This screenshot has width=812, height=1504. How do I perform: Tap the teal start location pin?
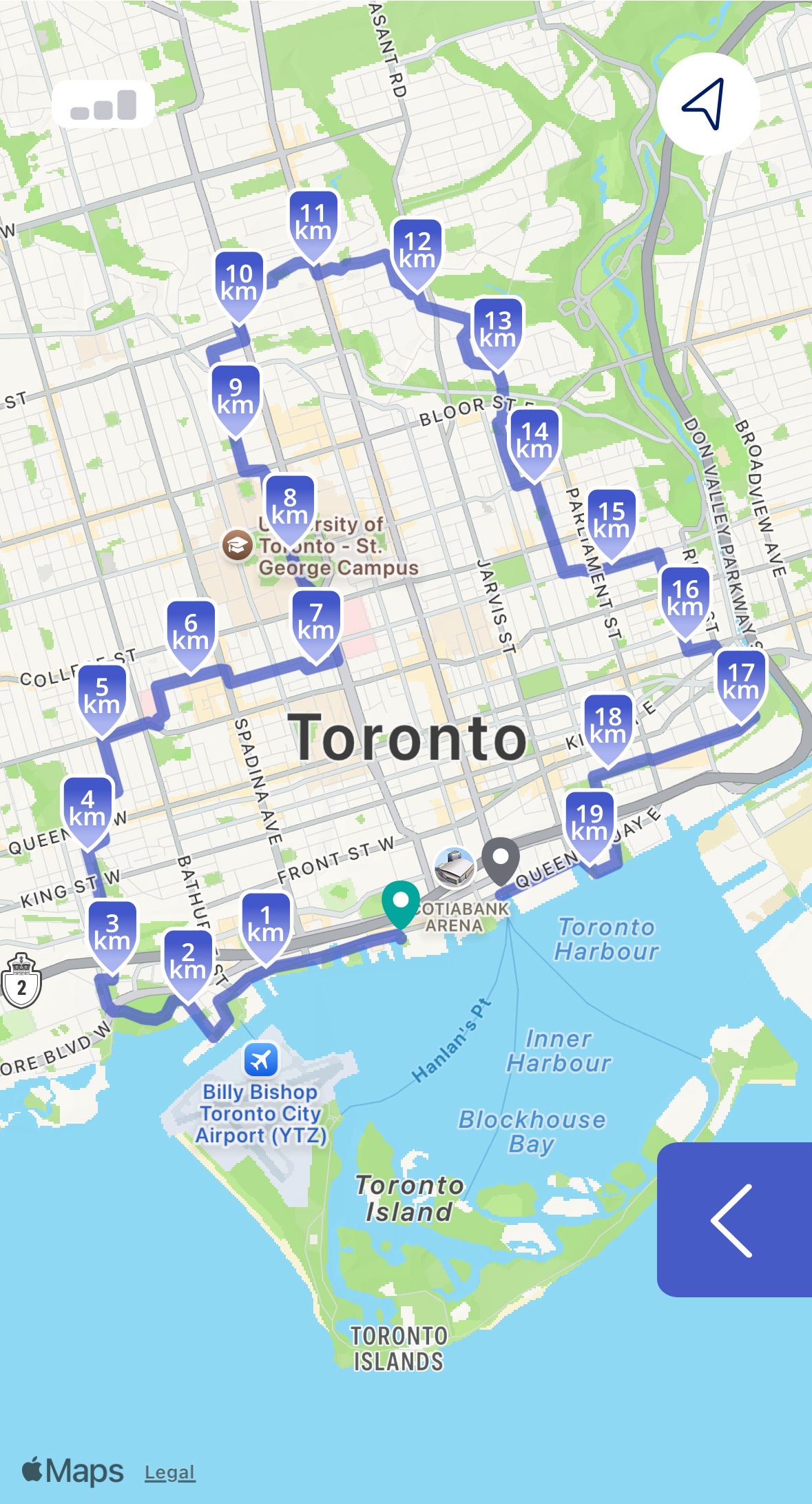pos(401,902)
